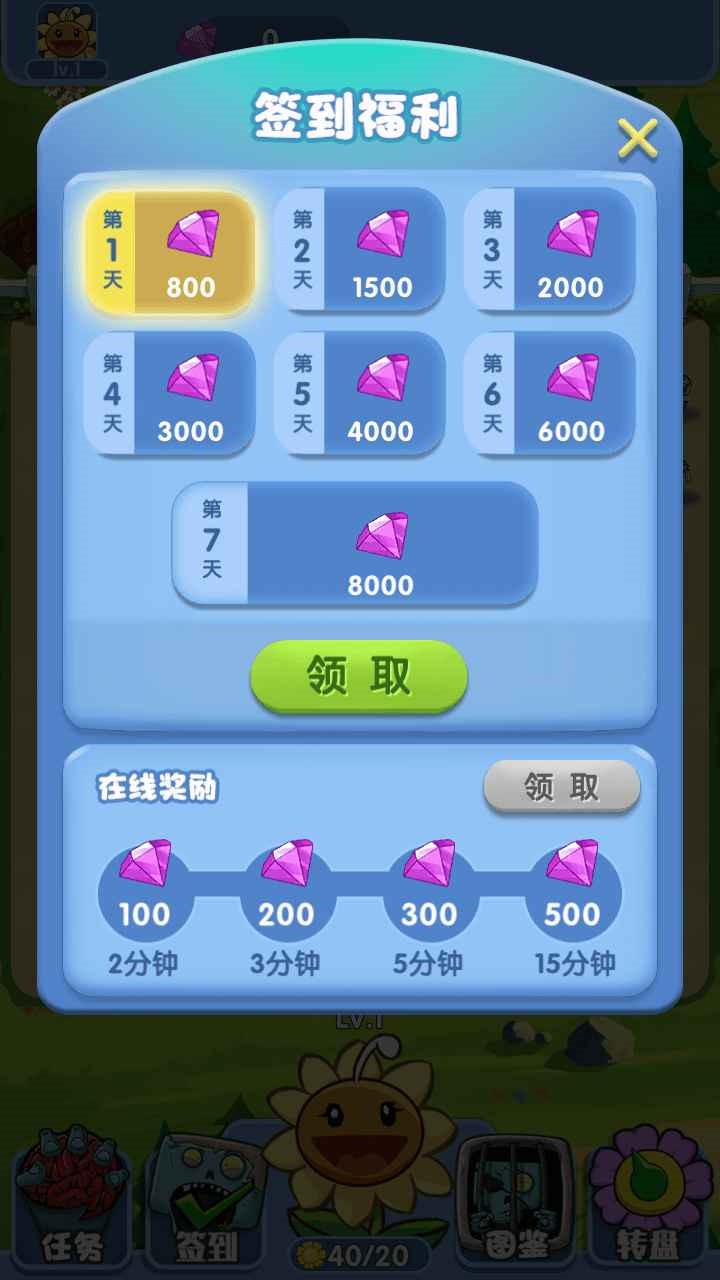
Task: Claim the daily sign-in reward with green 领取
Action: point(359,676)
